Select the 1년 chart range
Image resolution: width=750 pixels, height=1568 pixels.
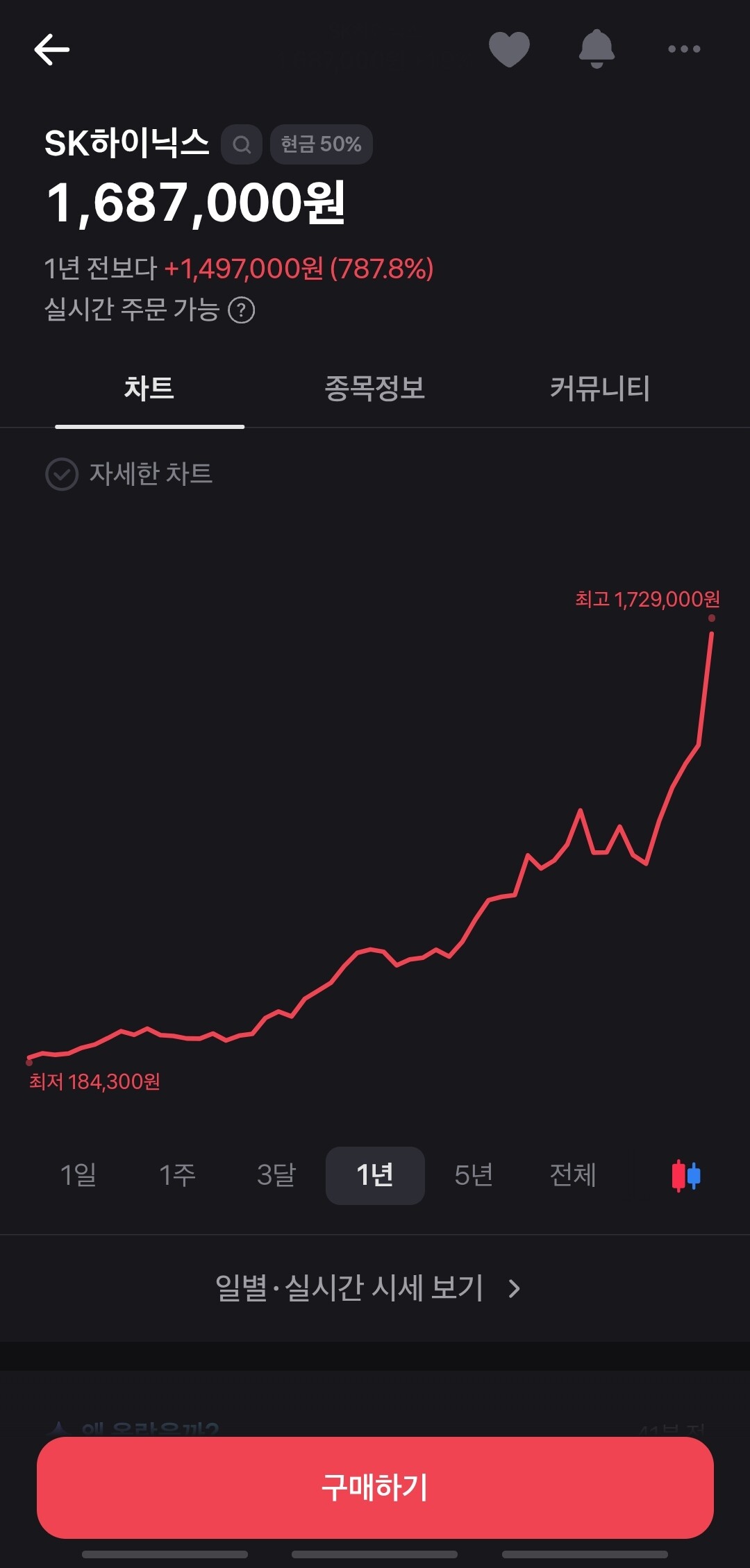tap(375, 1175)
